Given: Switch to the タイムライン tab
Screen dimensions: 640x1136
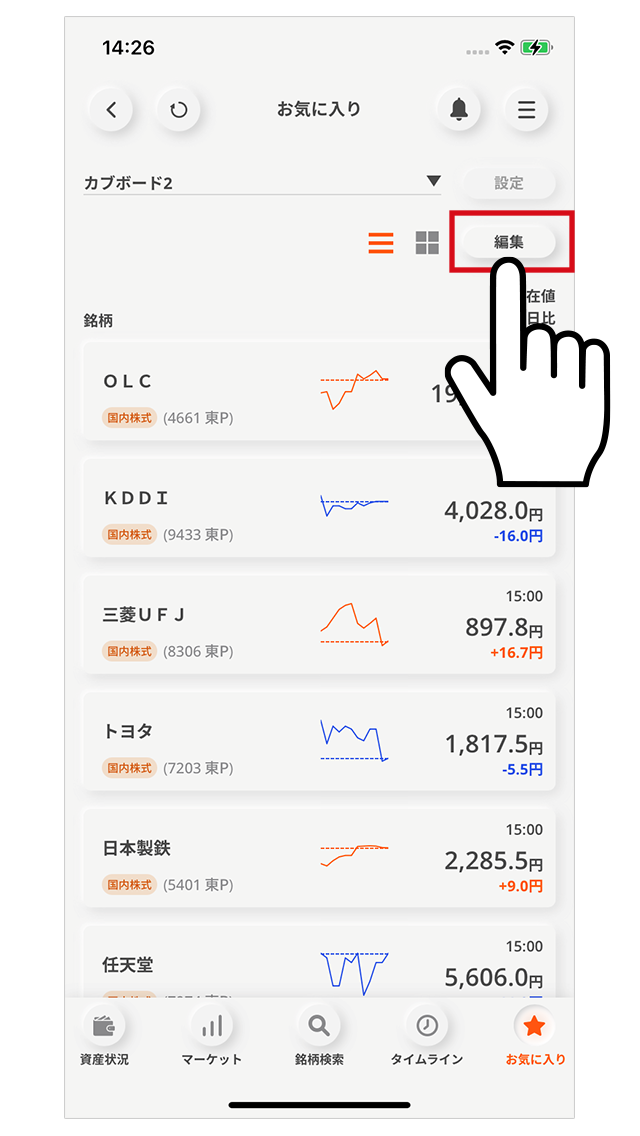Looking at the screenshot, I should coord(427,1036).
